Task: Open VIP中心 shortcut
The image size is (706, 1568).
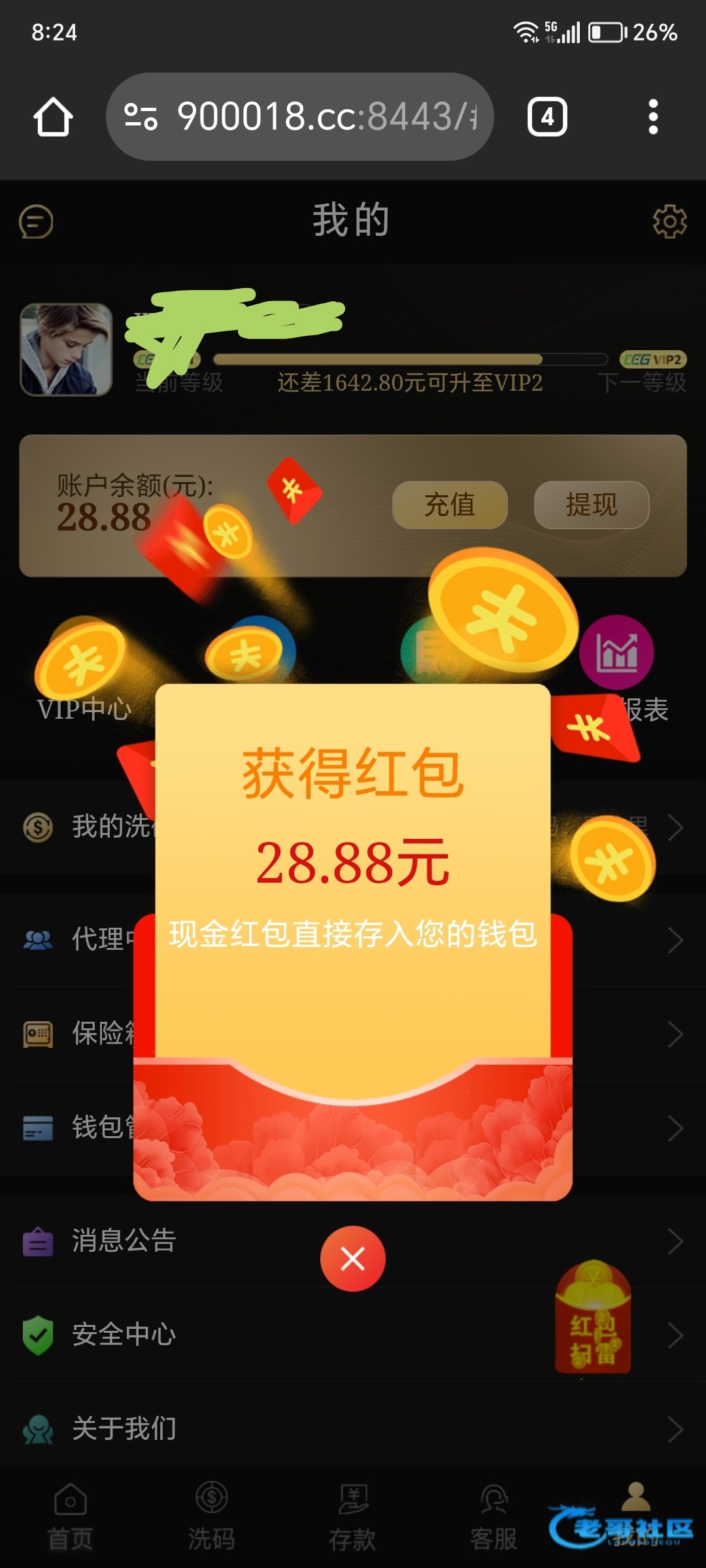Action: click(x=84, y=673)
